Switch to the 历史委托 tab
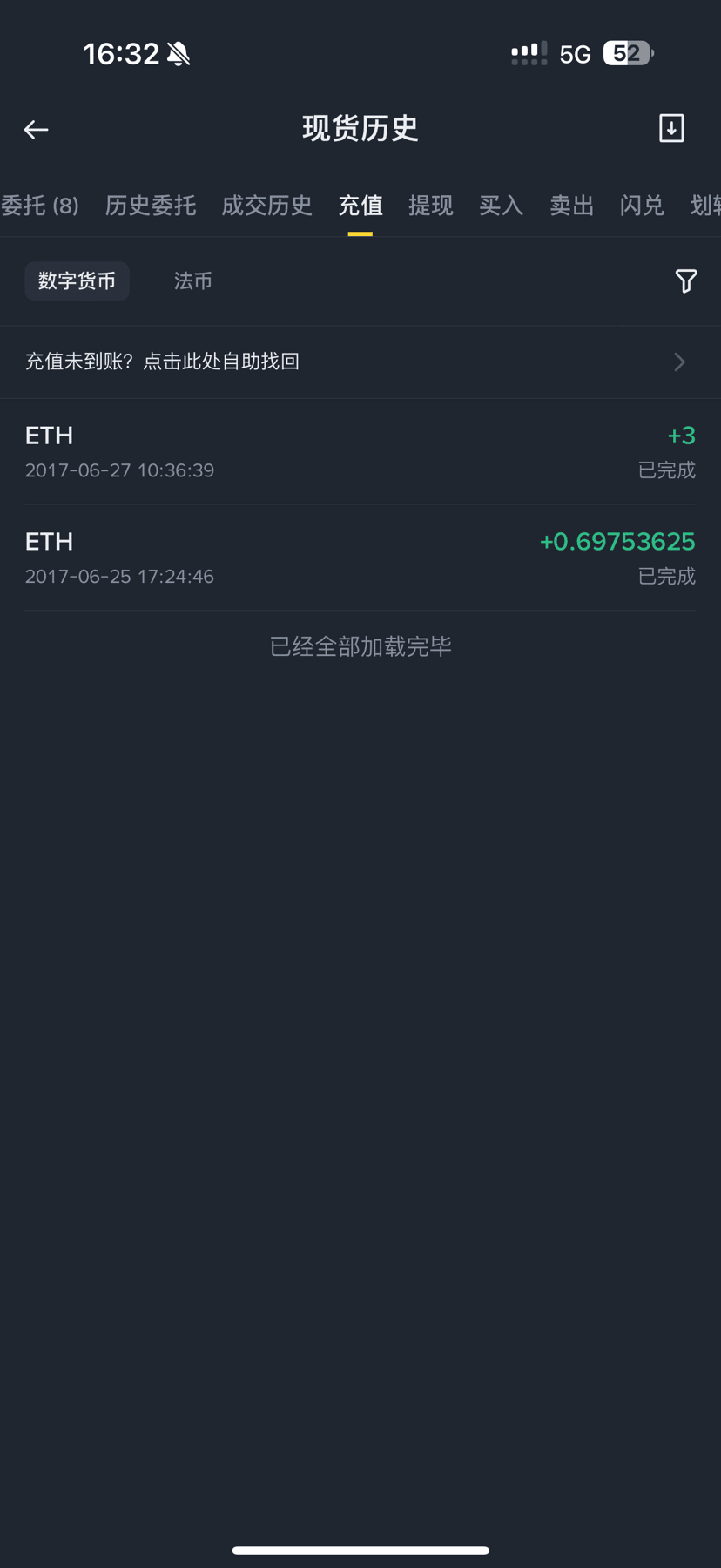Image resolution: width=721 pixels, height=1568 pixels. tap(151, 206)
